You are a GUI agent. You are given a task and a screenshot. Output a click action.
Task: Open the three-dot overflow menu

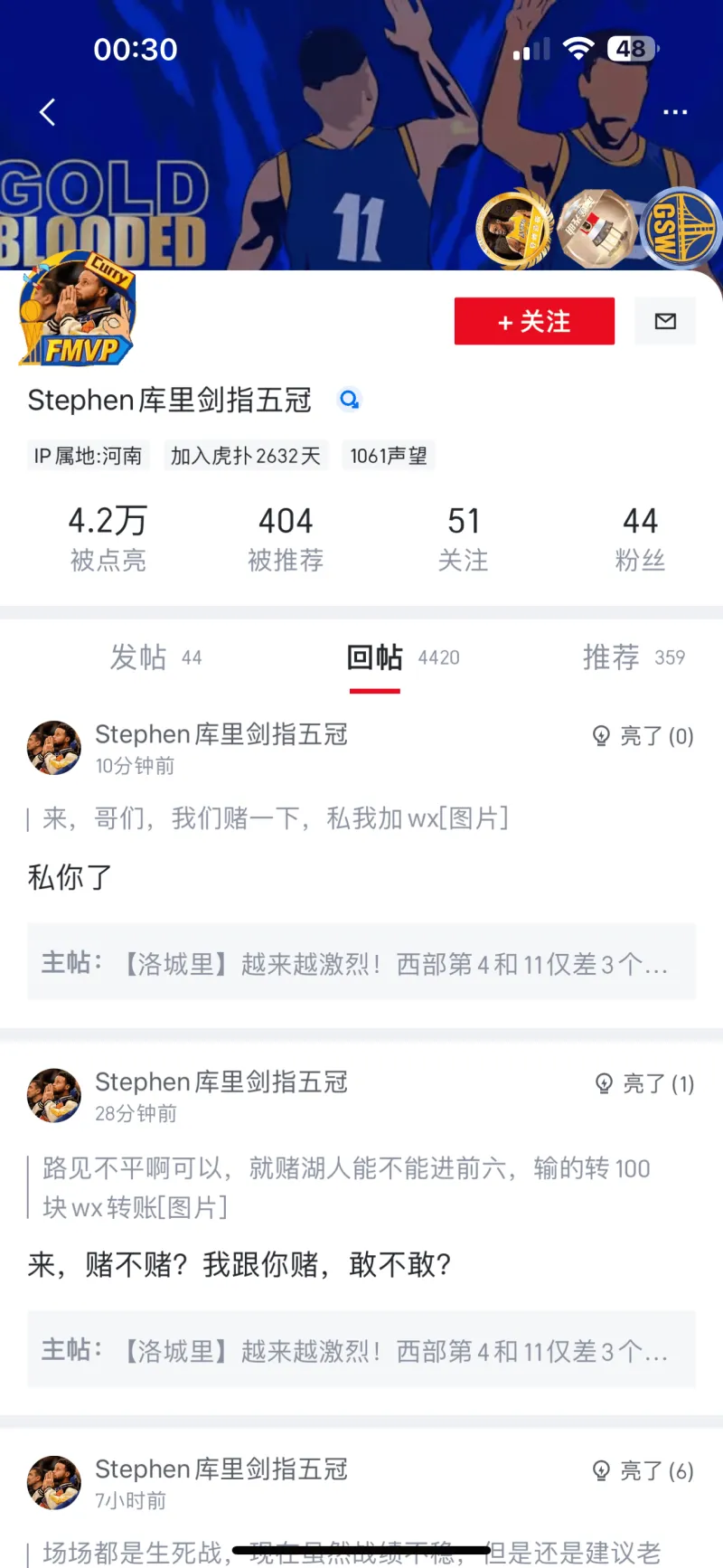pos(675,112)
